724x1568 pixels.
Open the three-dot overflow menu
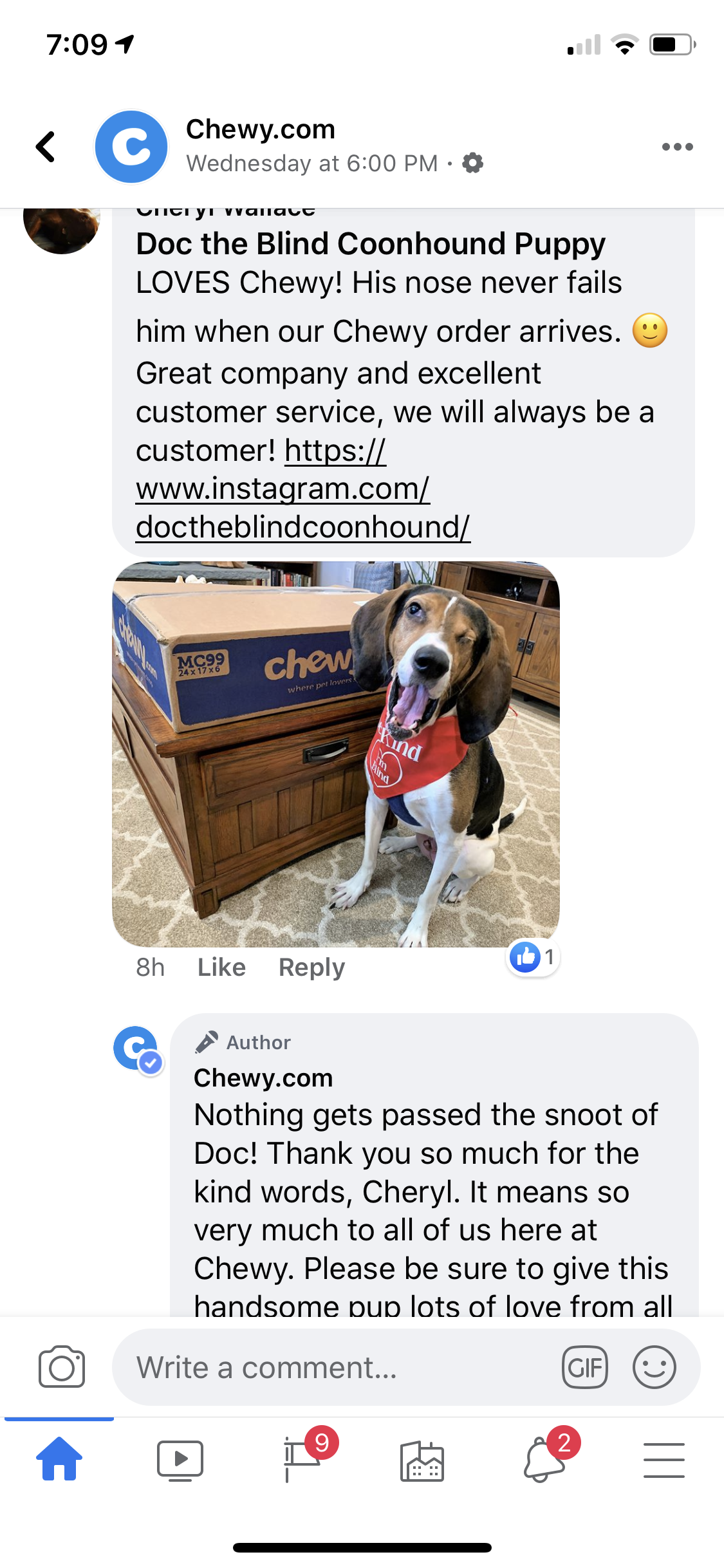click(x=677, y=147)
